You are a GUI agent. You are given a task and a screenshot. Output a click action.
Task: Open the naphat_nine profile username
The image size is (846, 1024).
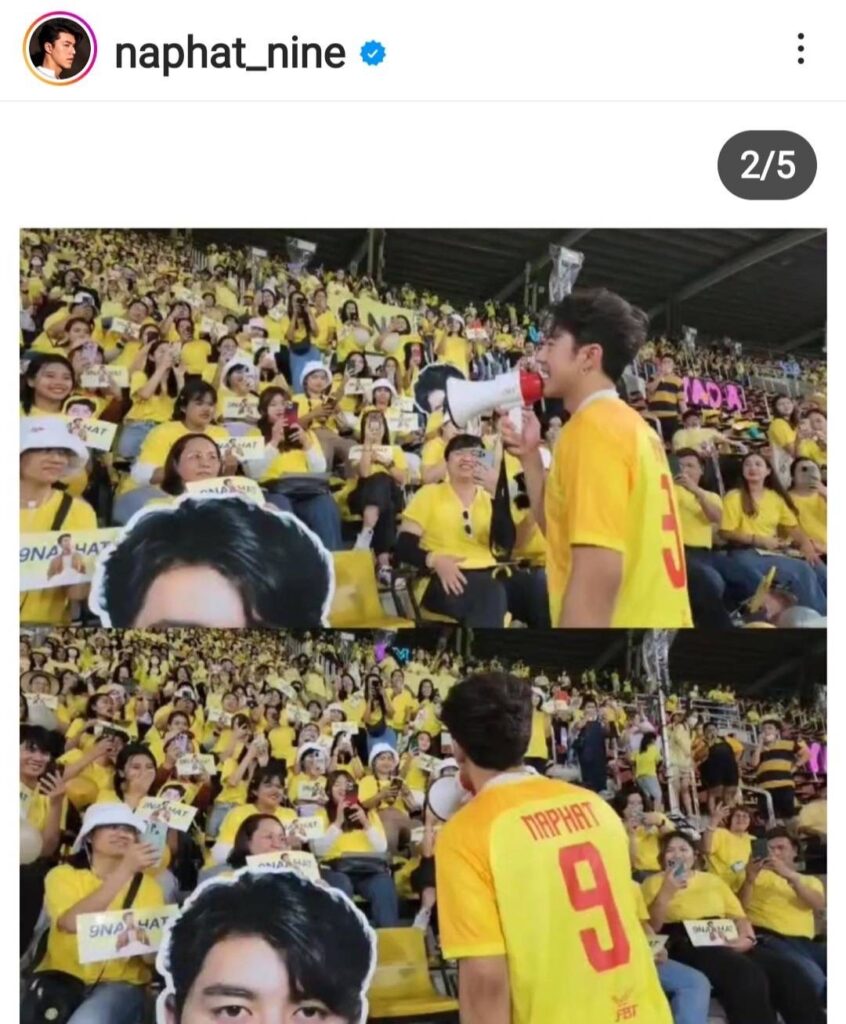point(230,52)
